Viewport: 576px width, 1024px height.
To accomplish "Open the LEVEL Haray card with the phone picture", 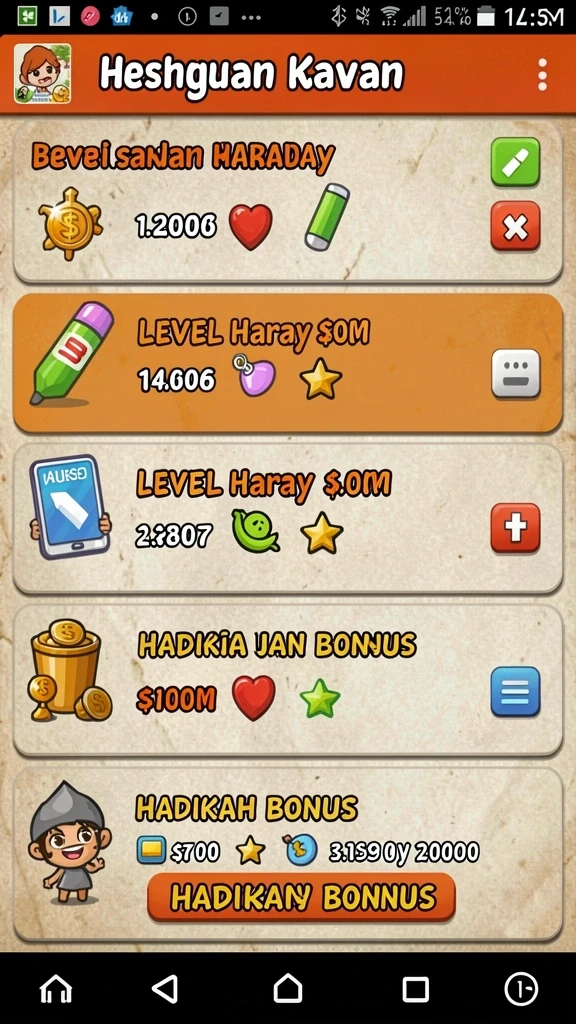I will (288, 519).
